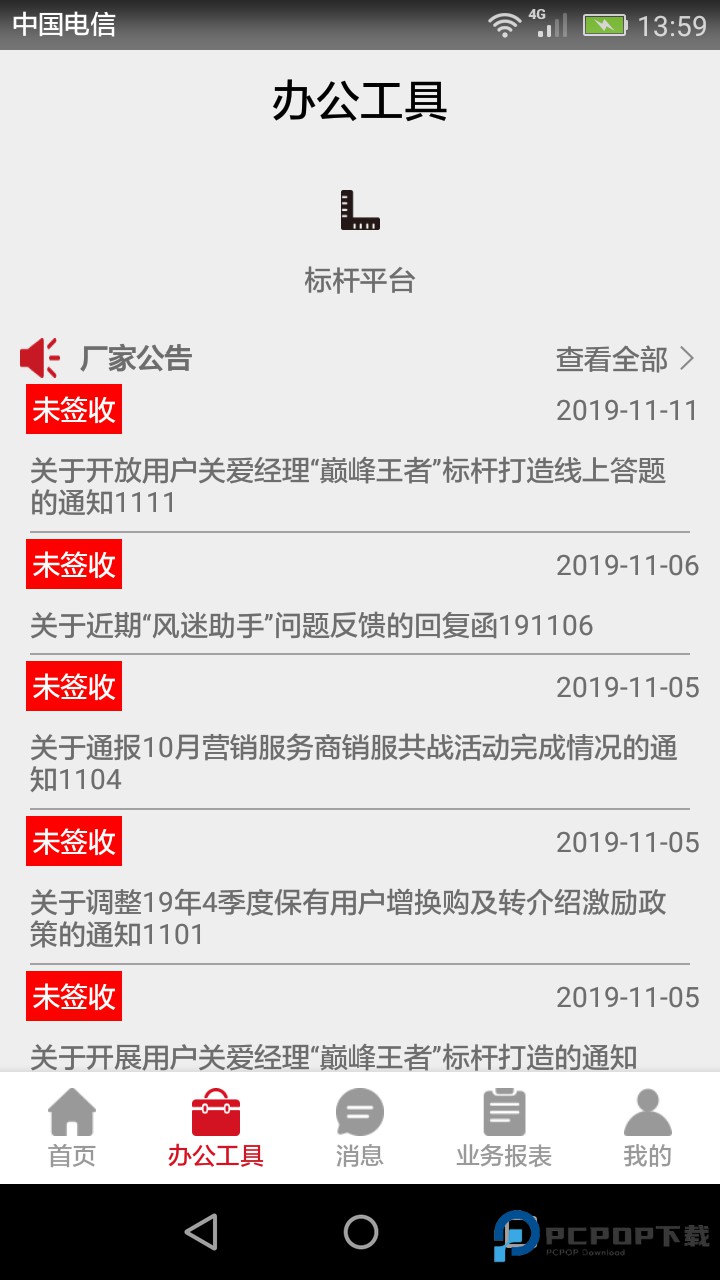This screenshot has height=1280, width=720.
Task: Expand 查看全部 to view all announcements
Action: [x=612, y=360]
